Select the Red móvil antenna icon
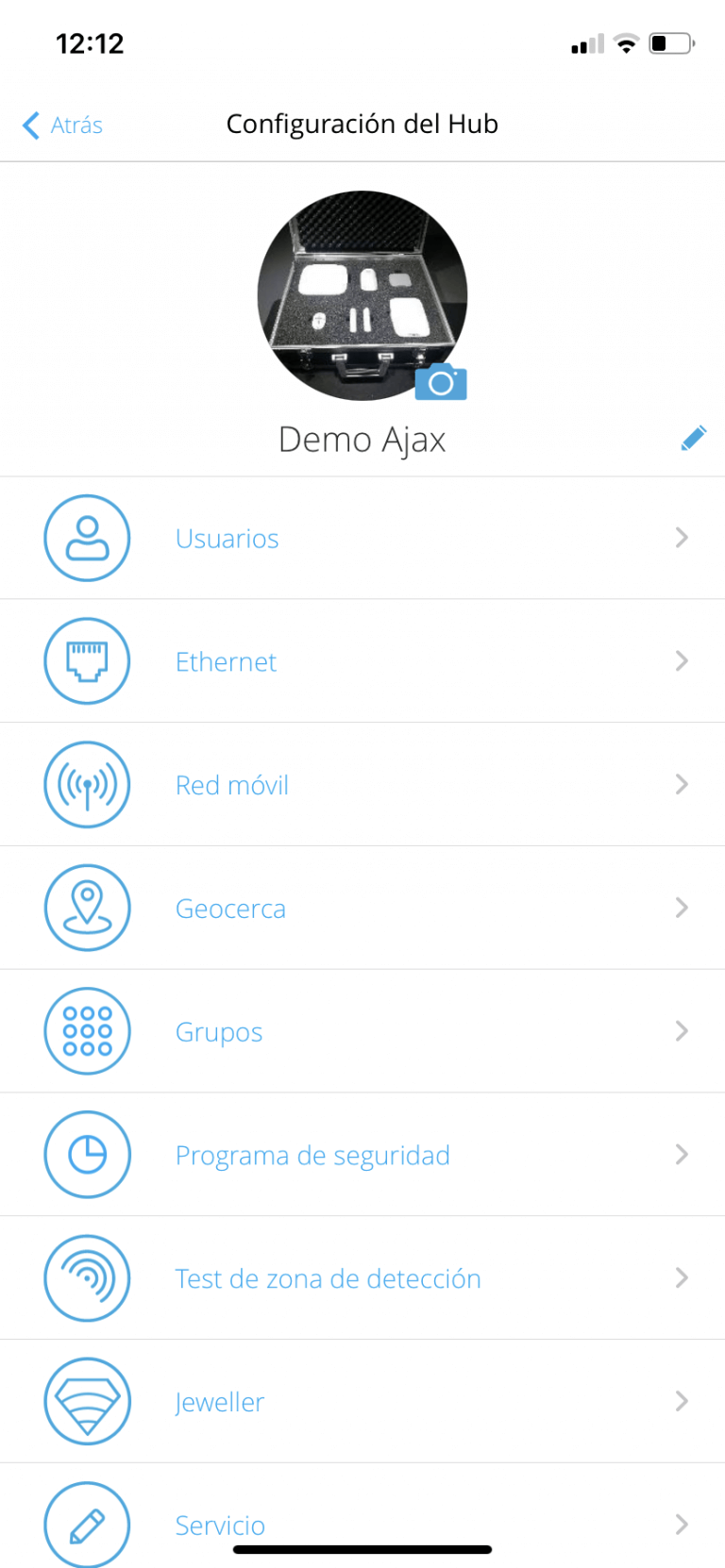The image size is (725, 1568). point(87,784)
